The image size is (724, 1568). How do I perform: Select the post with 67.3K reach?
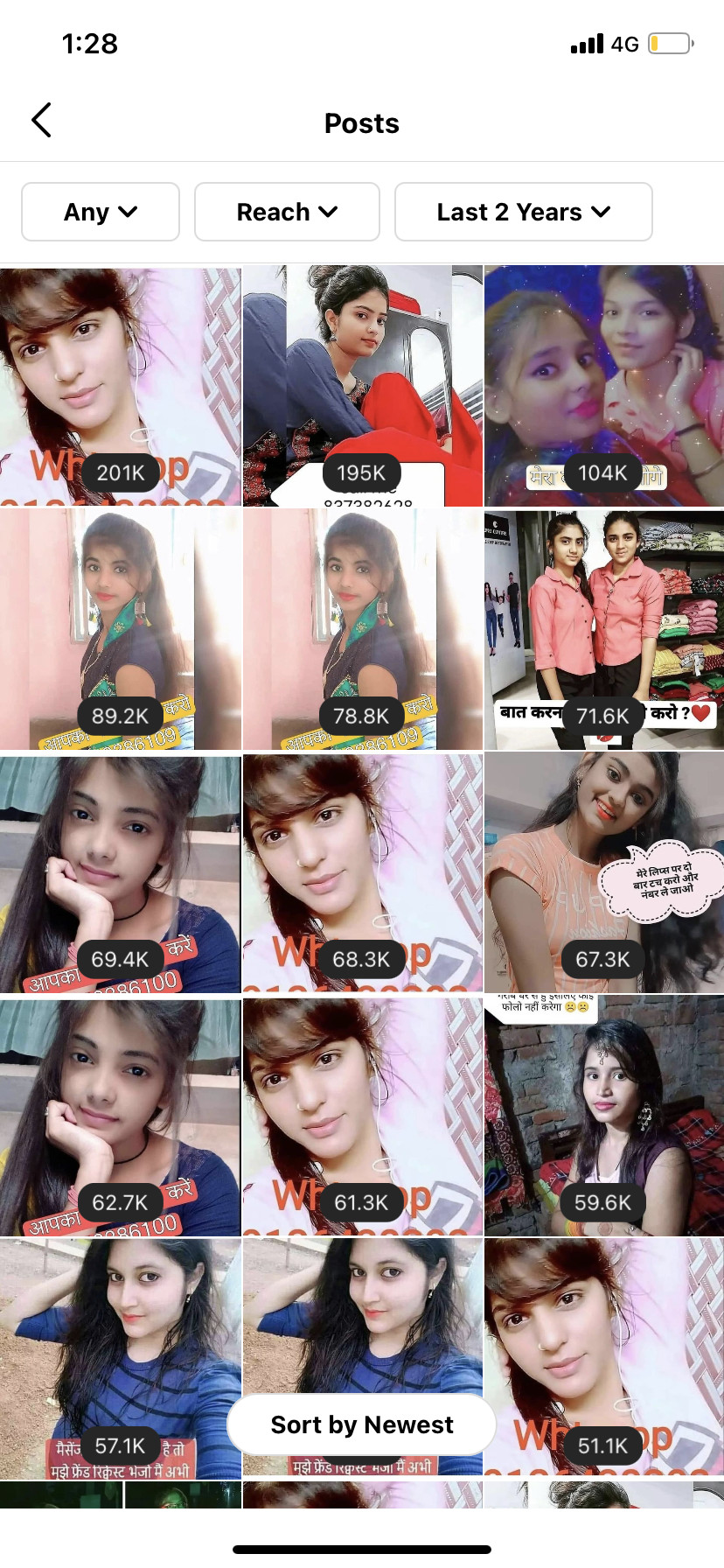tap(604, 873)
